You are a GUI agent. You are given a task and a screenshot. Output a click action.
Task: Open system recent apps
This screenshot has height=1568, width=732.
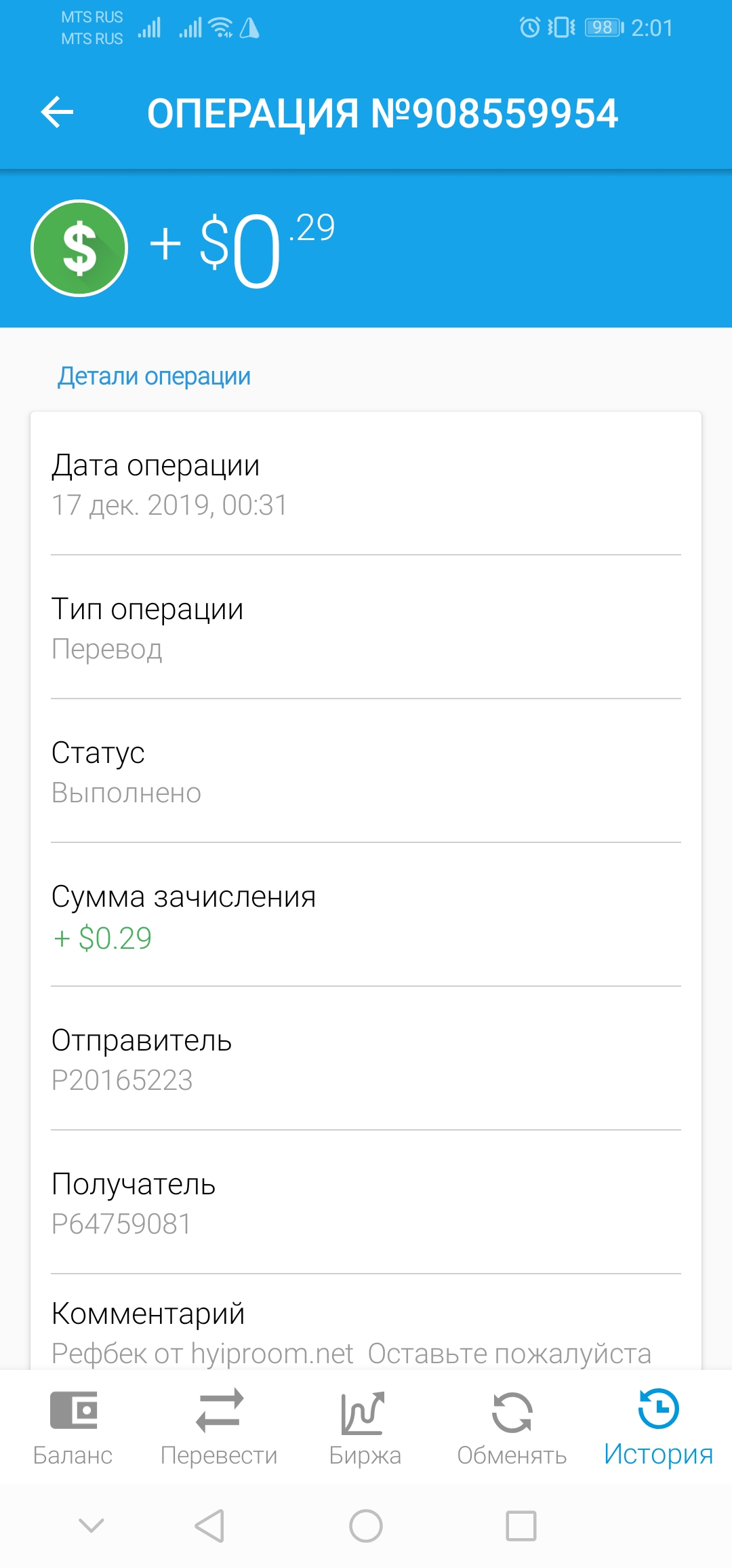521,1526
